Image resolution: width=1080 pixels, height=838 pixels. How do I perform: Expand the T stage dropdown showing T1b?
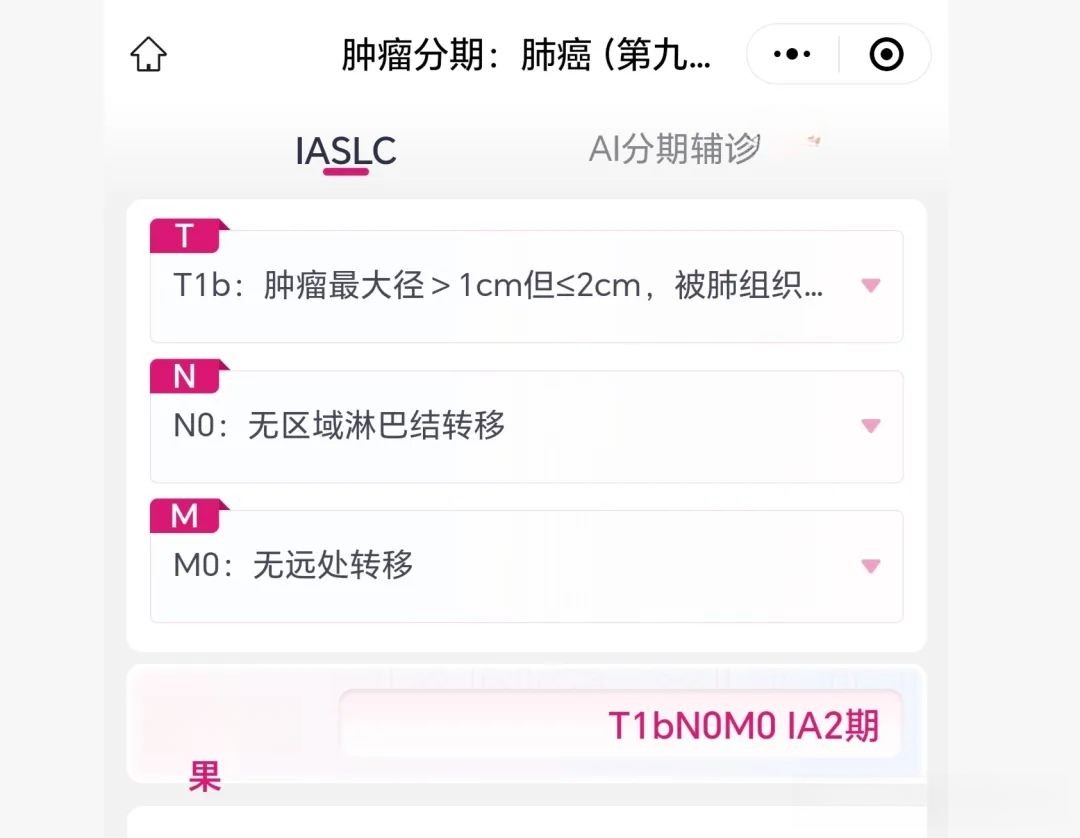(x=526, y=287)
